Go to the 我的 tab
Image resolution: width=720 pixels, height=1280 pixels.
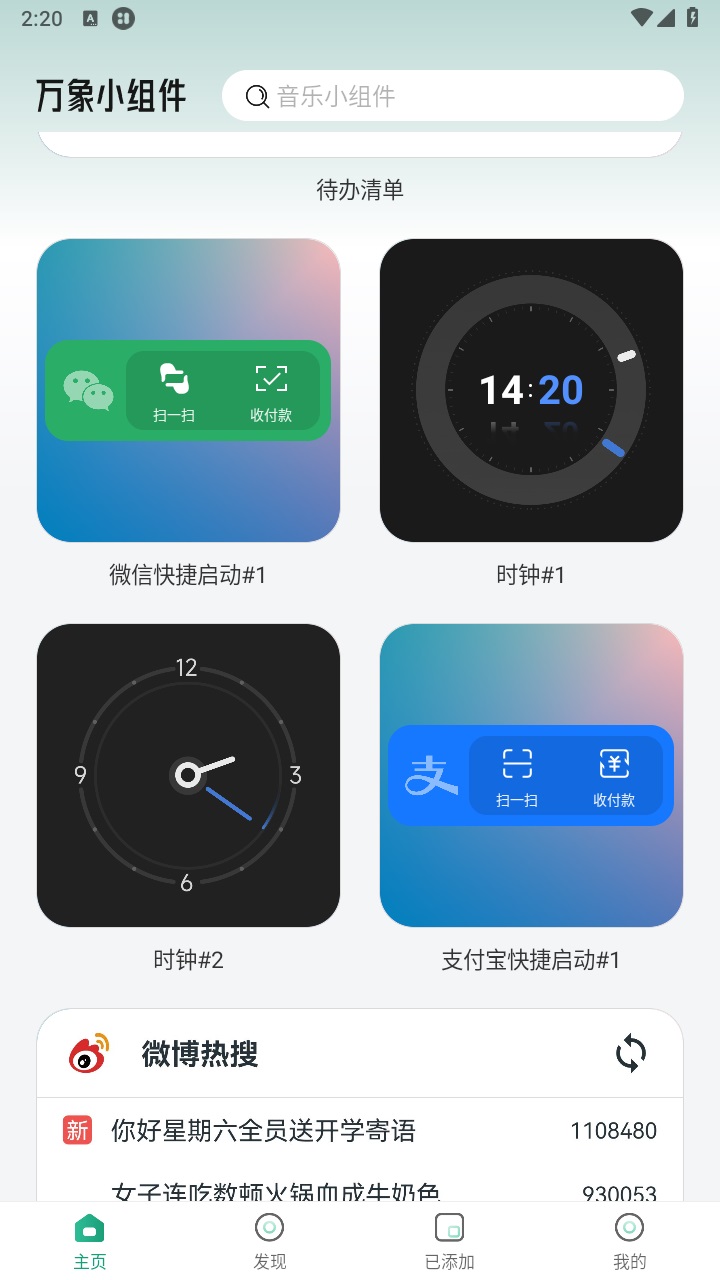[629, 1240]
